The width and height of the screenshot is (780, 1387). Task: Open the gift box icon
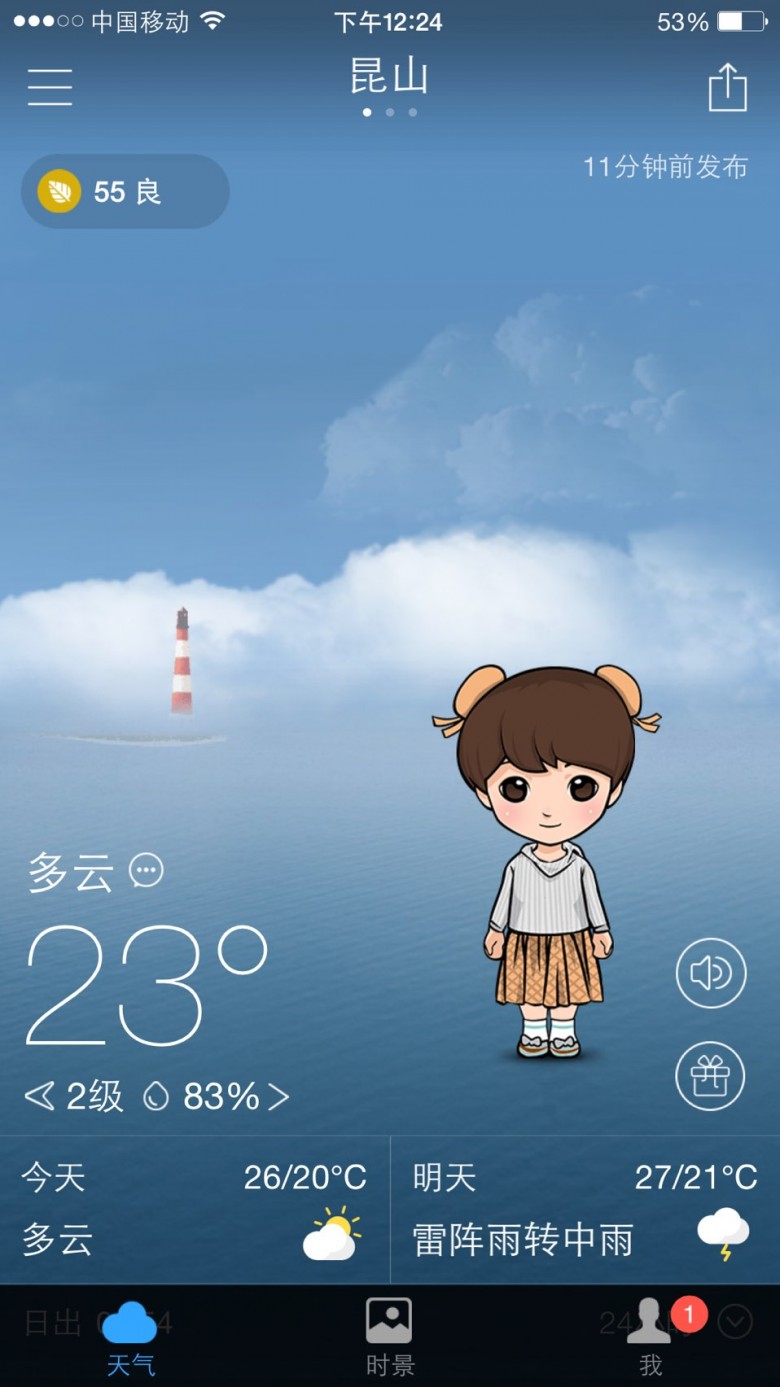click(711, 1076)
